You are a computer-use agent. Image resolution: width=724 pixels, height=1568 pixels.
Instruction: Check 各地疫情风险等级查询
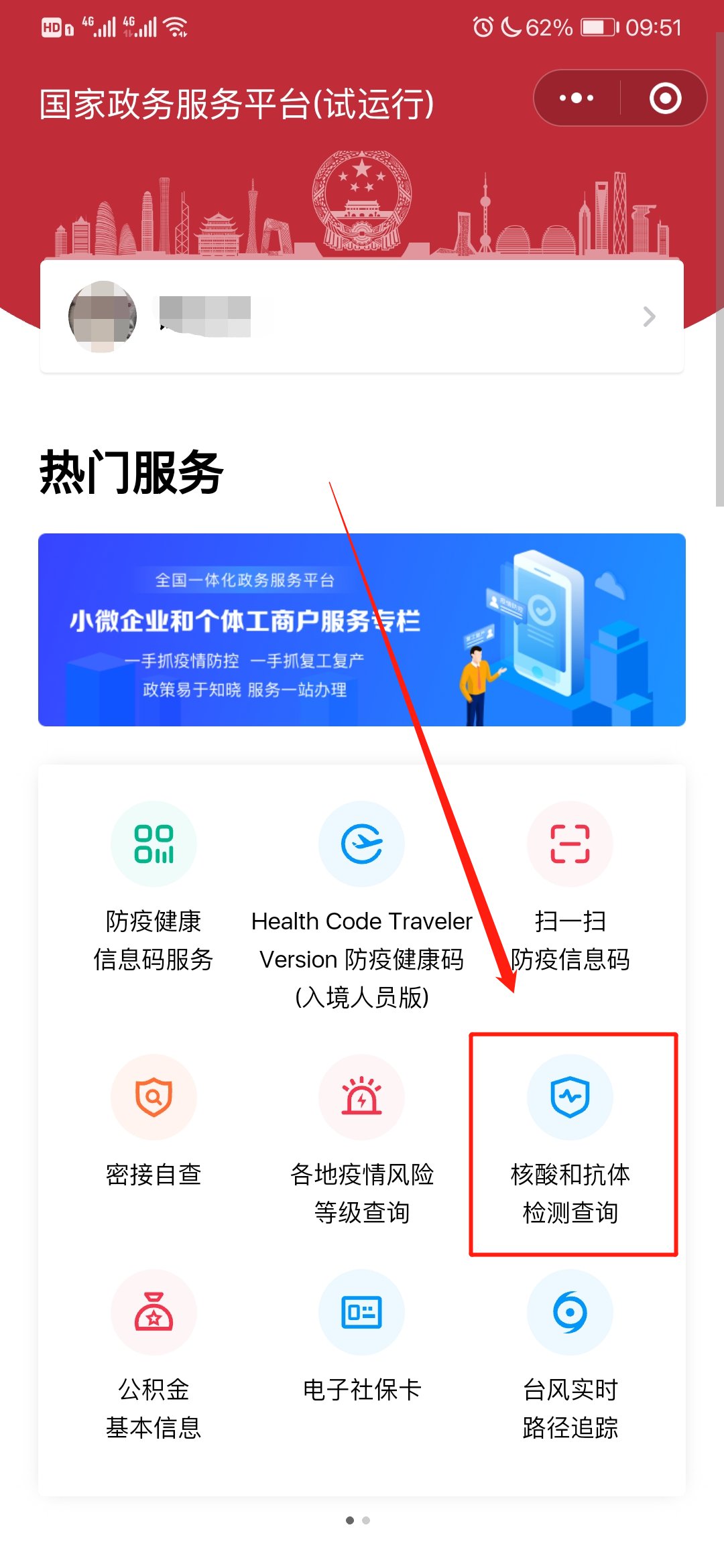tap(361, 1139)
